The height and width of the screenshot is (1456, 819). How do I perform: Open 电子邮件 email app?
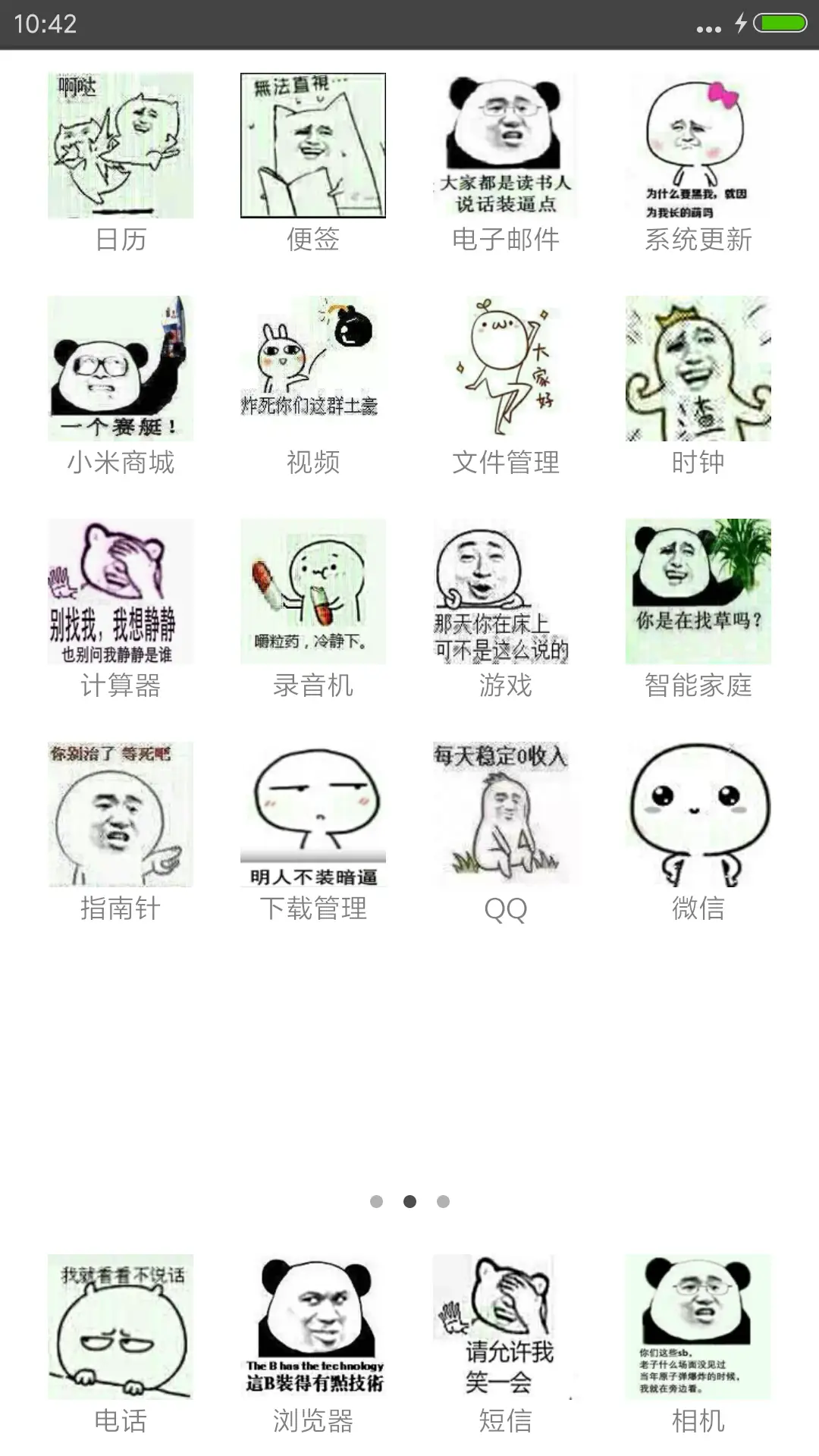click(x=506, y=146)
